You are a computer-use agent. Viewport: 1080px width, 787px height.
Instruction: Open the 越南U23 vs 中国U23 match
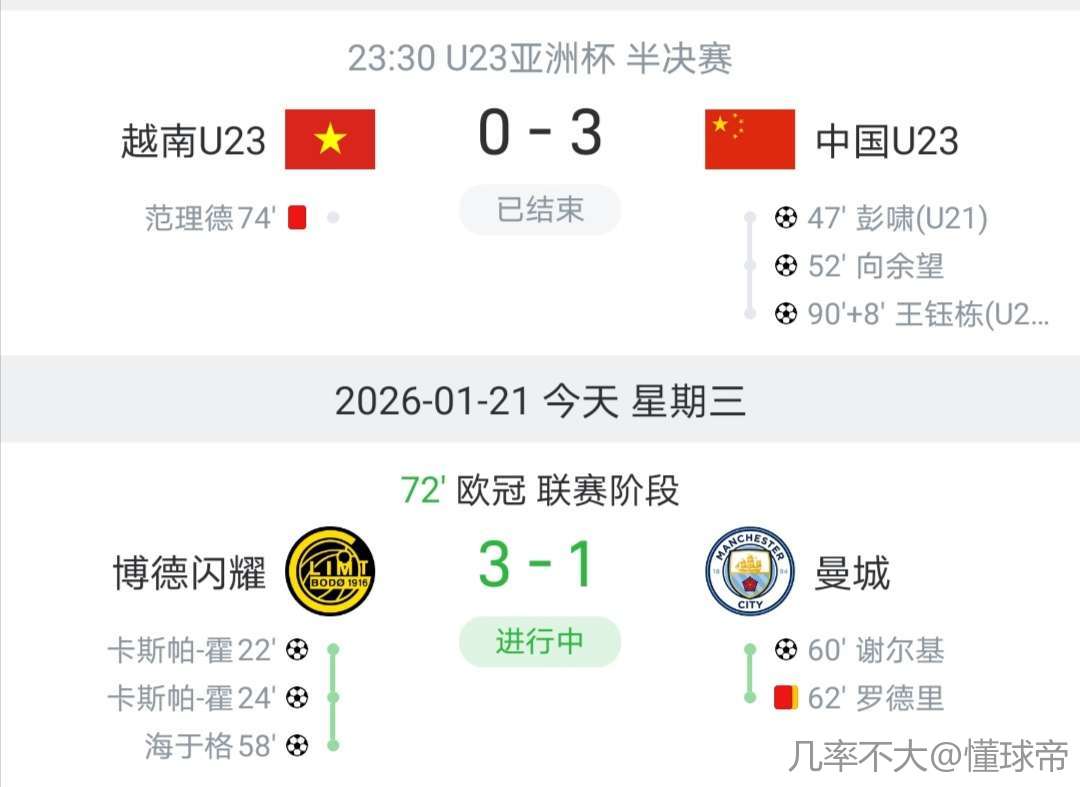(x=540, y=136)
